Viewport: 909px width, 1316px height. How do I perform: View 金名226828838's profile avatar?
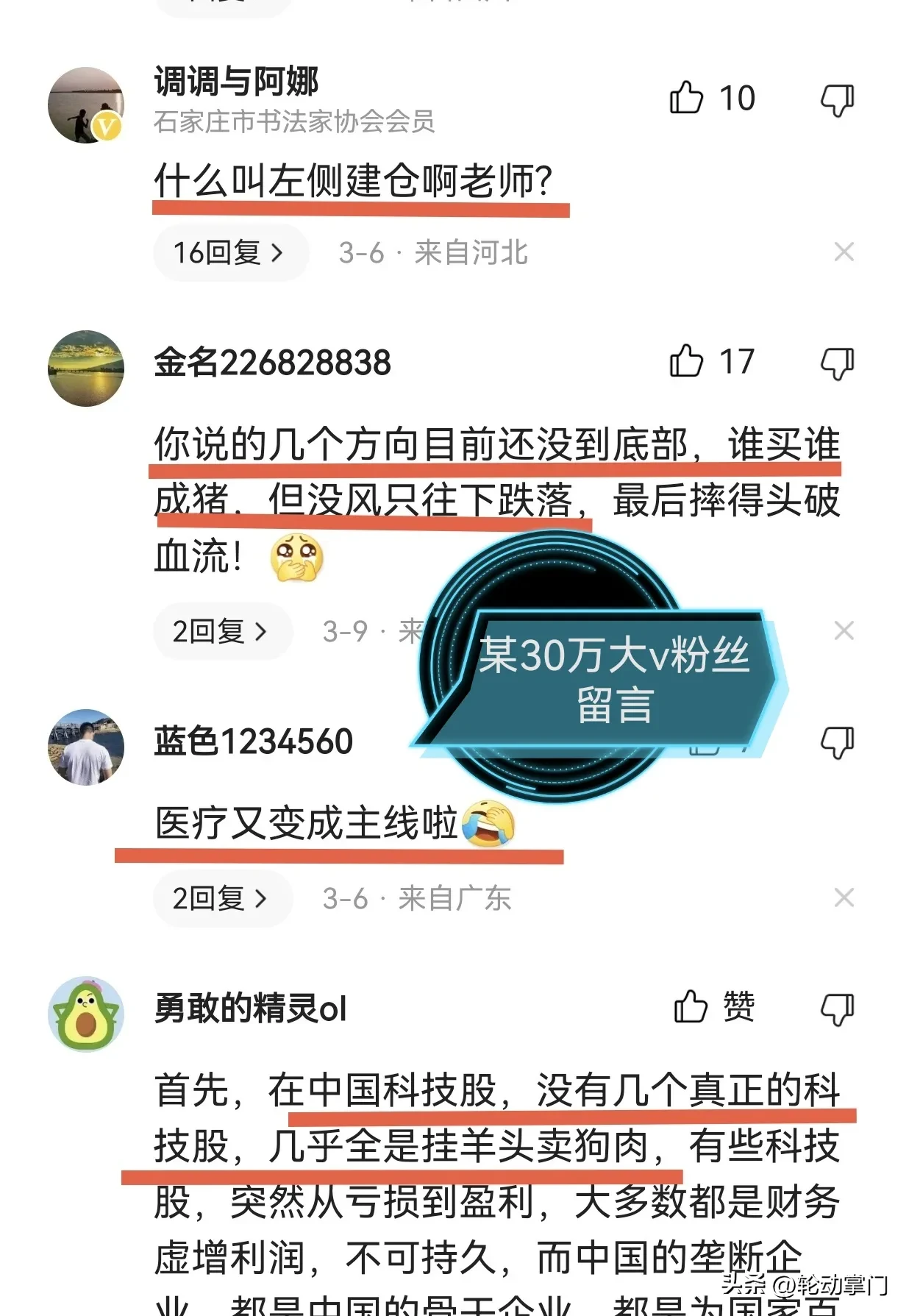86,369
